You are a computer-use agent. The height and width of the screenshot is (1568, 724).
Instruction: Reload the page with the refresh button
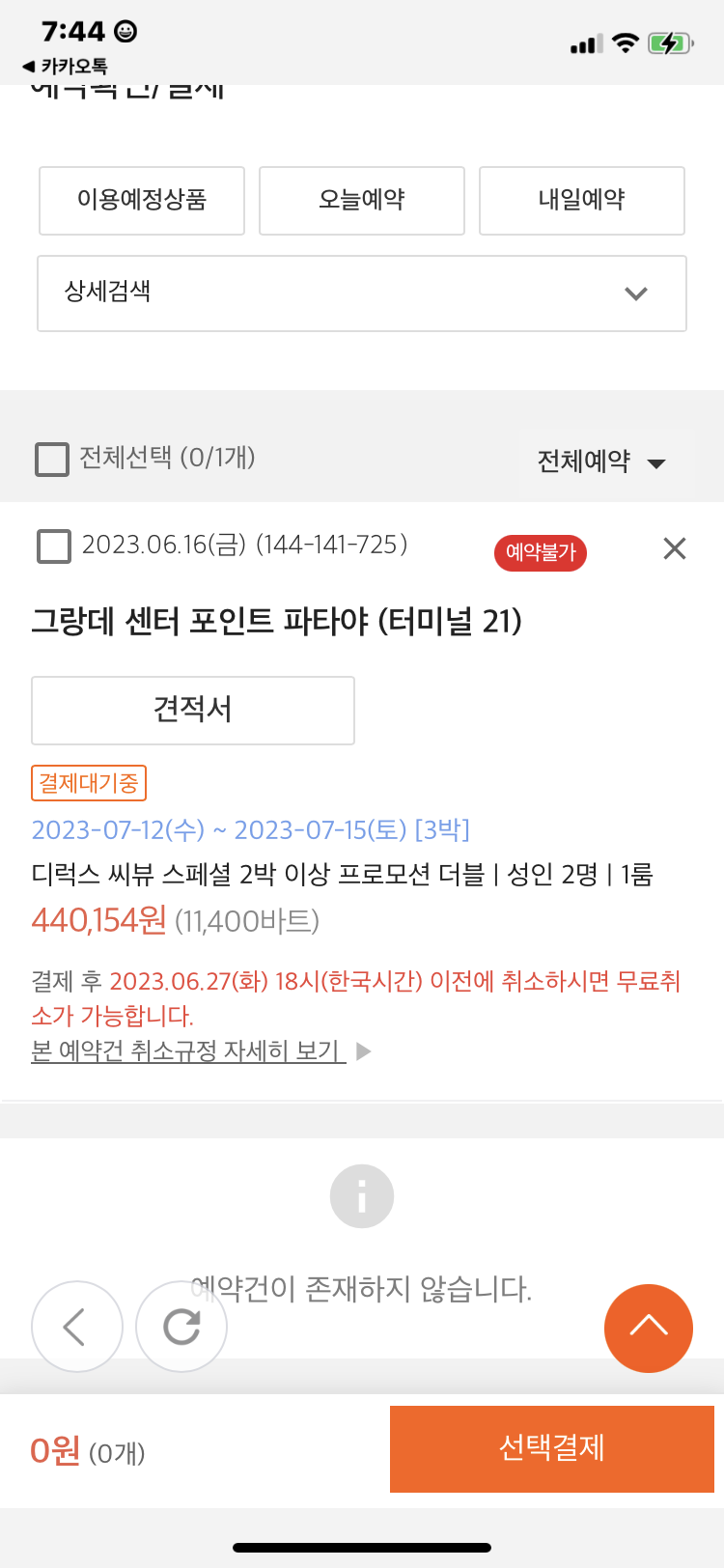pyautogui.click(x=181, y=1327)
